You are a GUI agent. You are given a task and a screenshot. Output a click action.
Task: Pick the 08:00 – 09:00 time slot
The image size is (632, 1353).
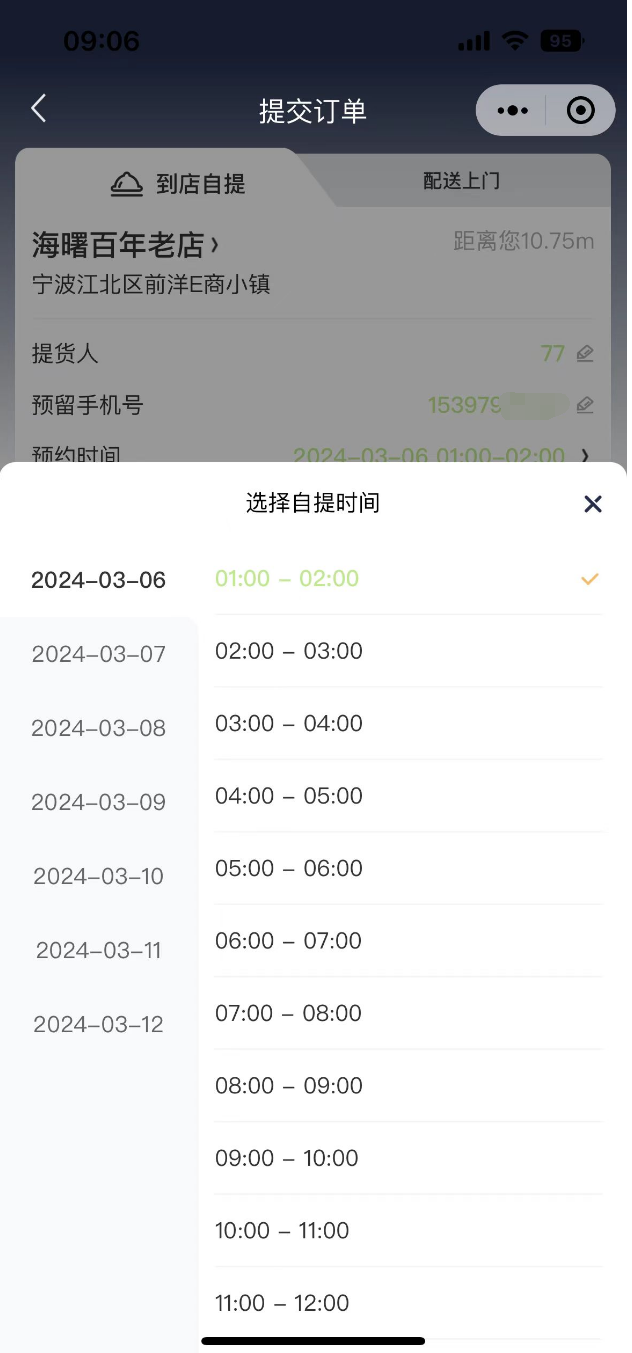point(409,1086)
